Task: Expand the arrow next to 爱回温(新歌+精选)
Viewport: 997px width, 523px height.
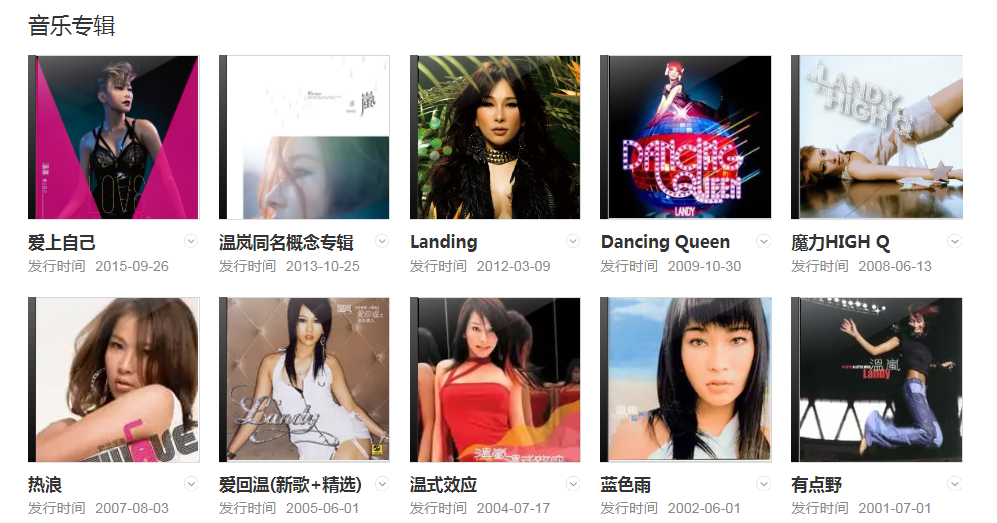Action: 382,484
